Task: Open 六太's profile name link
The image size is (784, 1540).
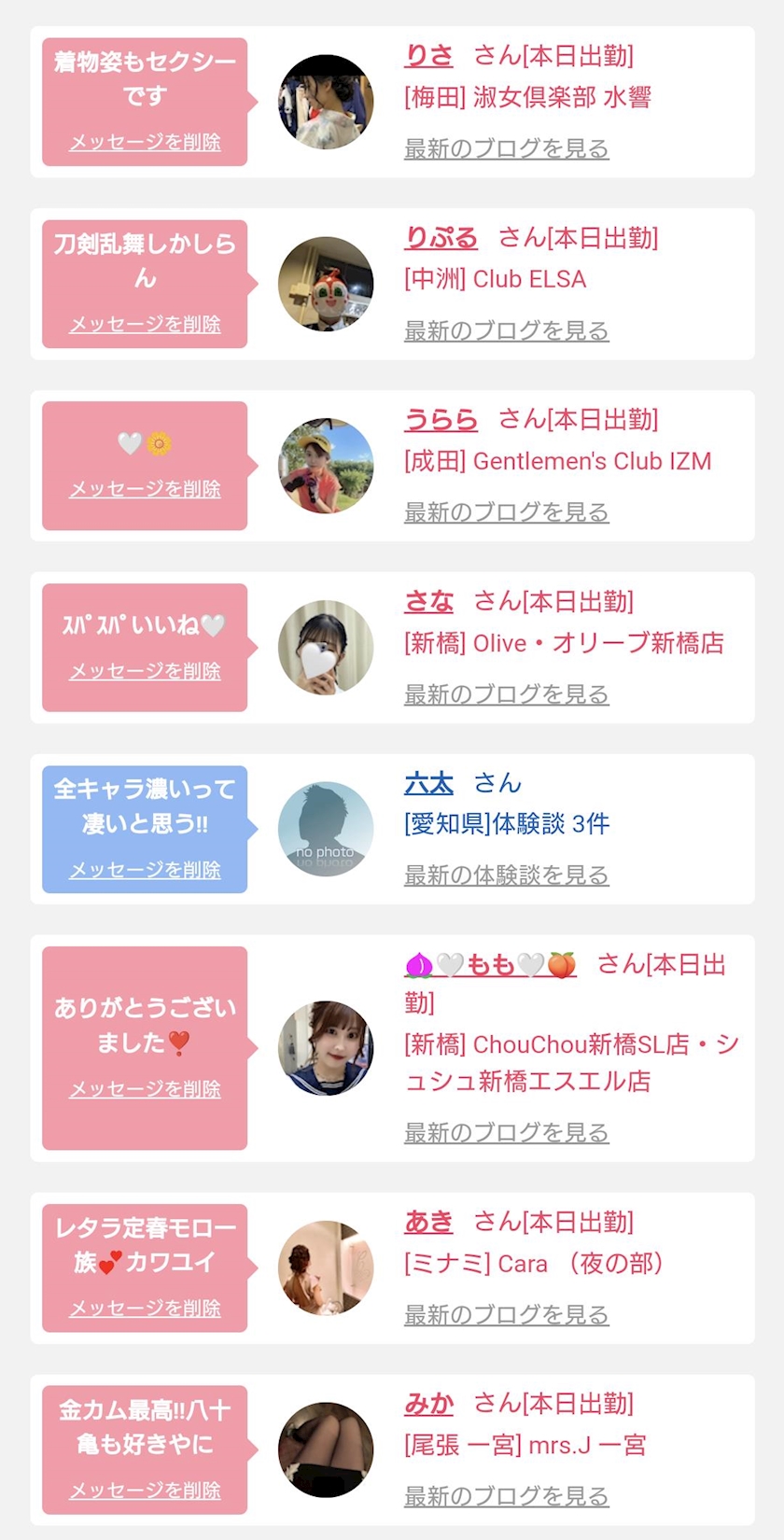Action: click(x=428, y=783)
